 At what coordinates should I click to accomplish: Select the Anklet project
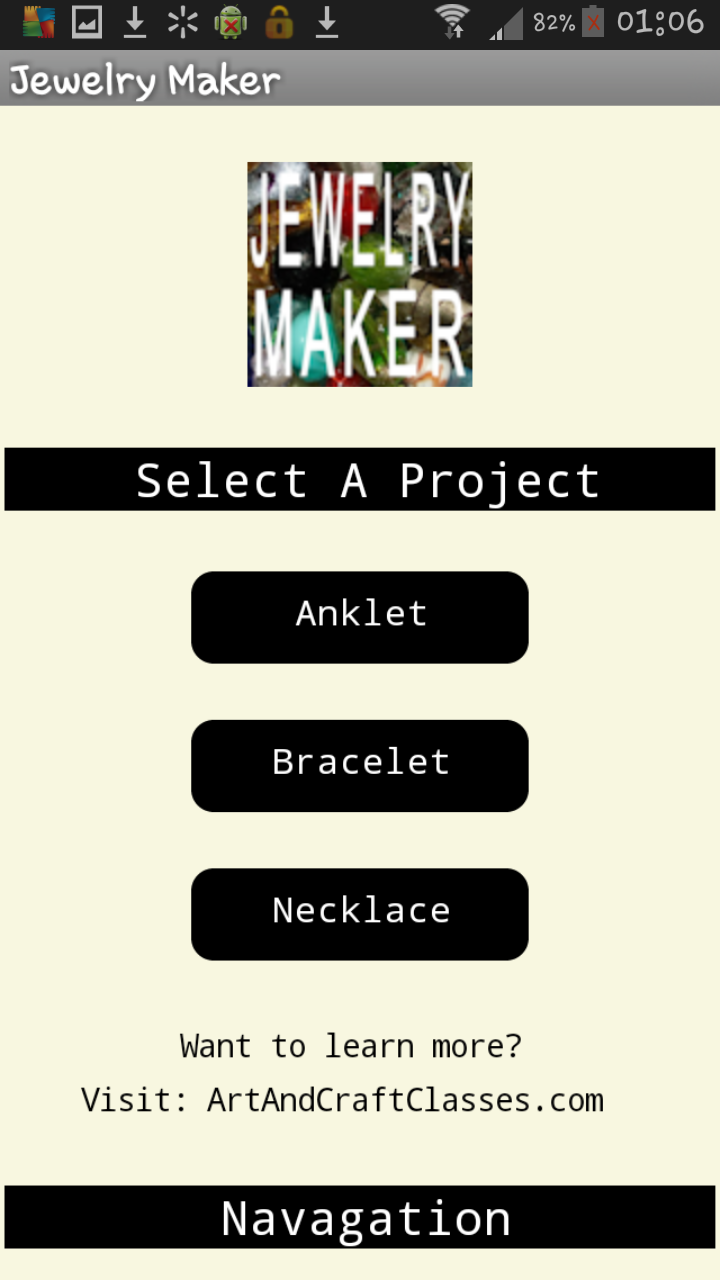coord(360,616)
